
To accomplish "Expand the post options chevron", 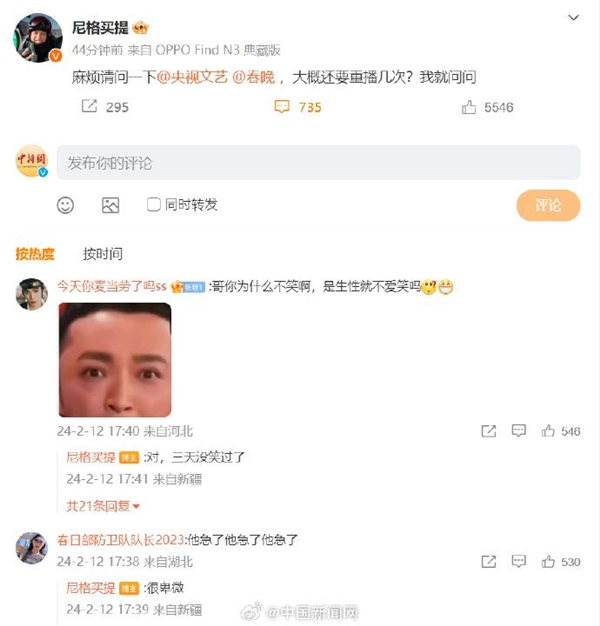I will 572,17.
